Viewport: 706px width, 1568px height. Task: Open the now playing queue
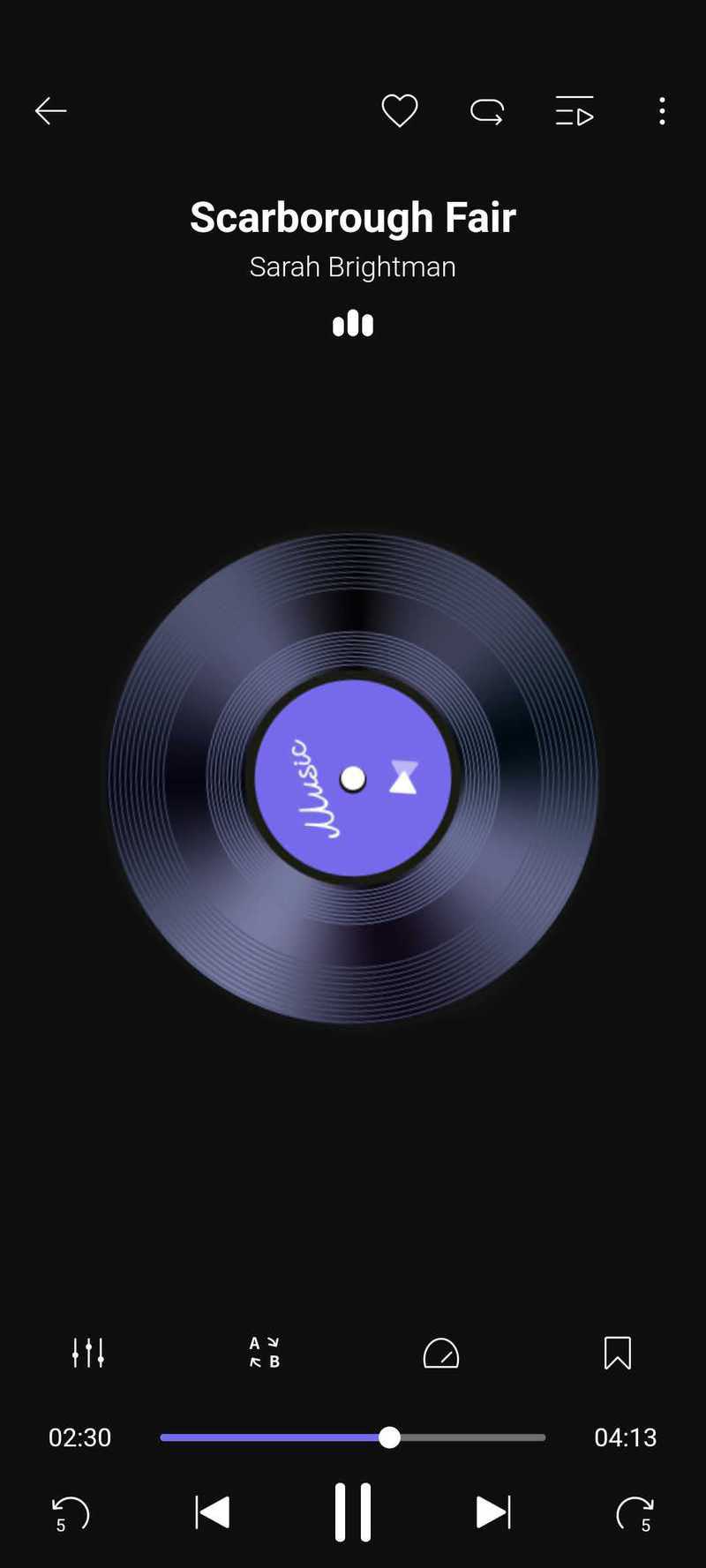tap(574, 111)
